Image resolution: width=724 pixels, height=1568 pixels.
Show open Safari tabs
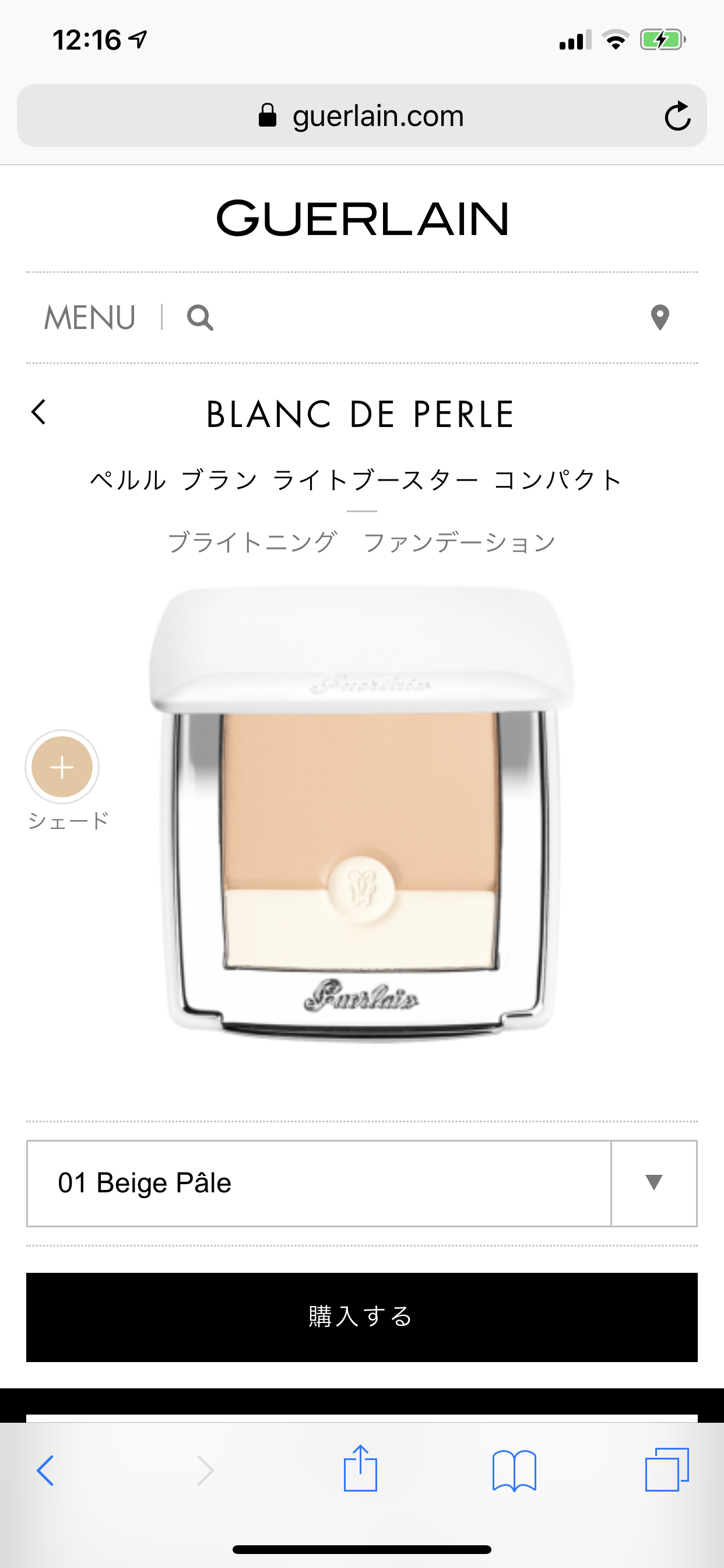click(x=667, y=1469)
